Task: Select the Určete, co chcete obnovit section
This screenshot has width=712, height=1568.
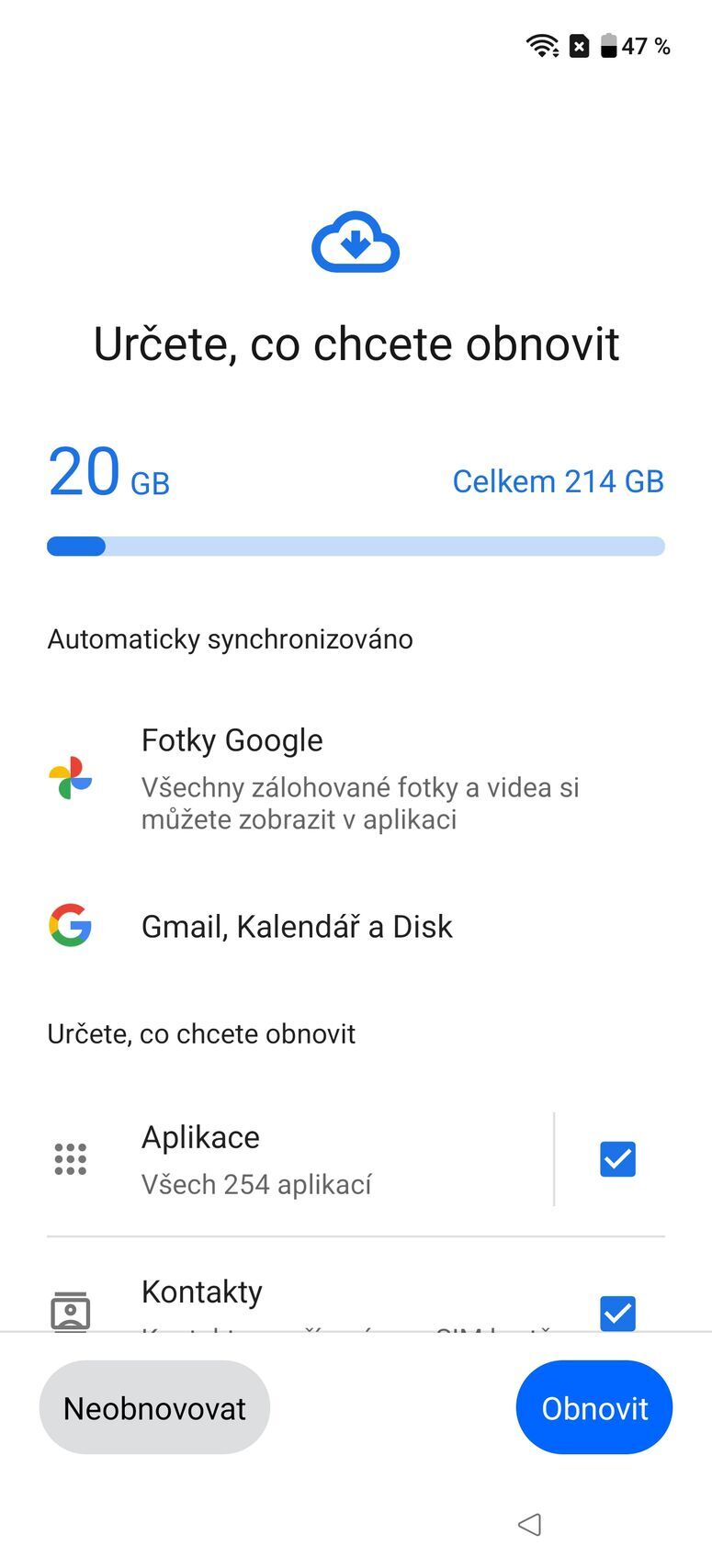Action: point(201,1033)
